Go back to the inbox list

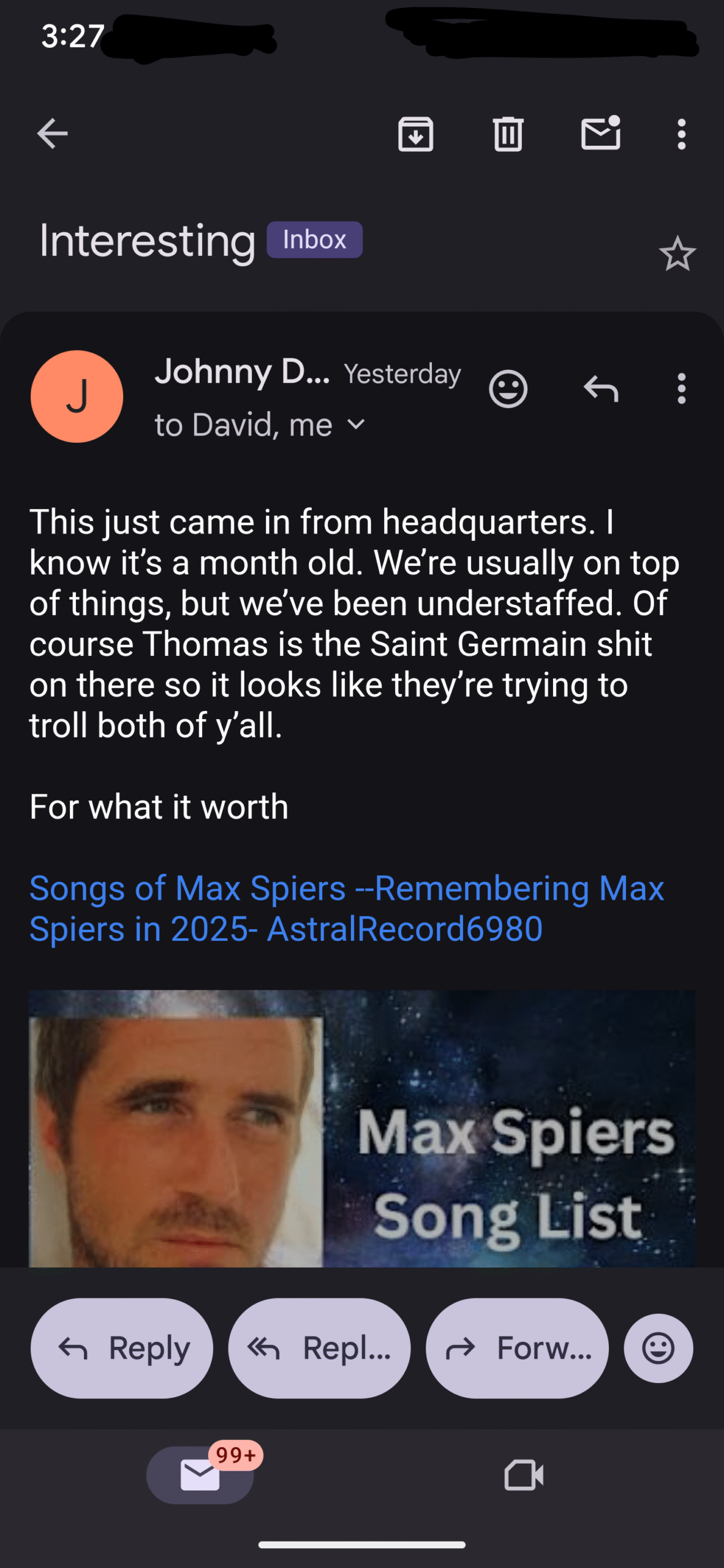pos(52,134)
